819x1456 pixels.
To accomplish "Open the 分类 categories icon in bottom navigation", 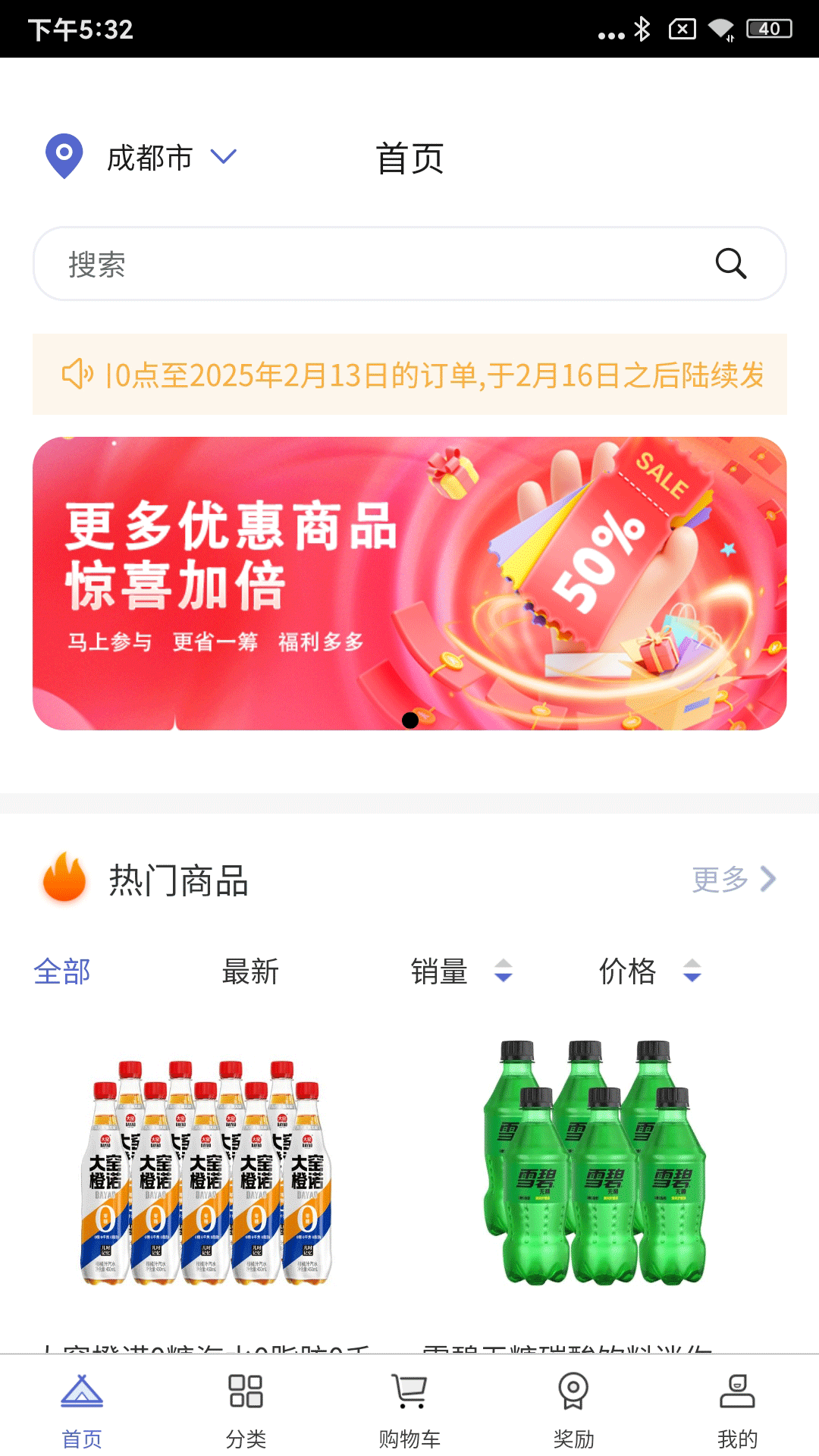I will [x=244, y=1407].
